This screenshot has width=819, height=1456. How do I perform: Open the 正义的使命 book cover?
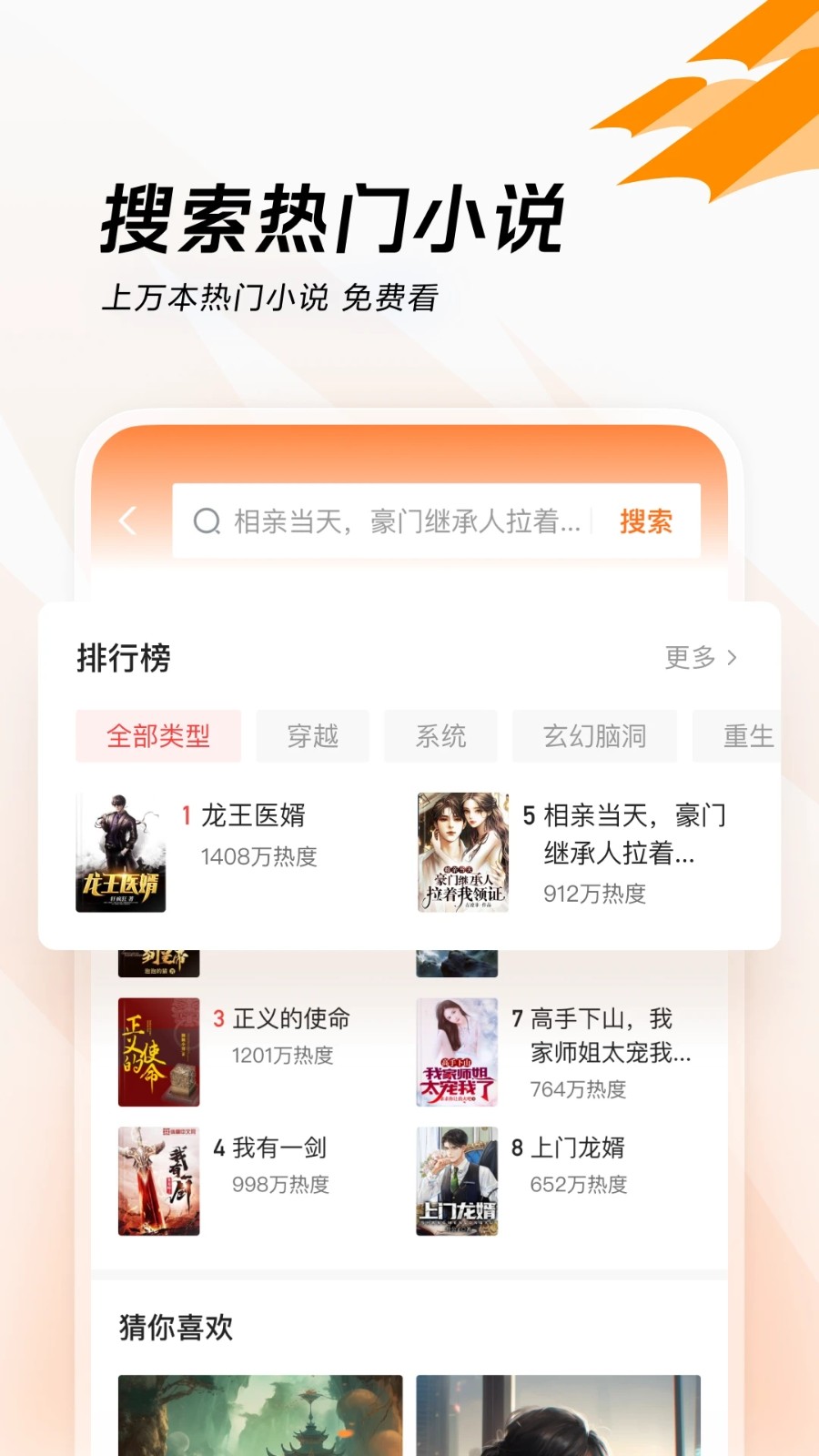pos(158,1052)
